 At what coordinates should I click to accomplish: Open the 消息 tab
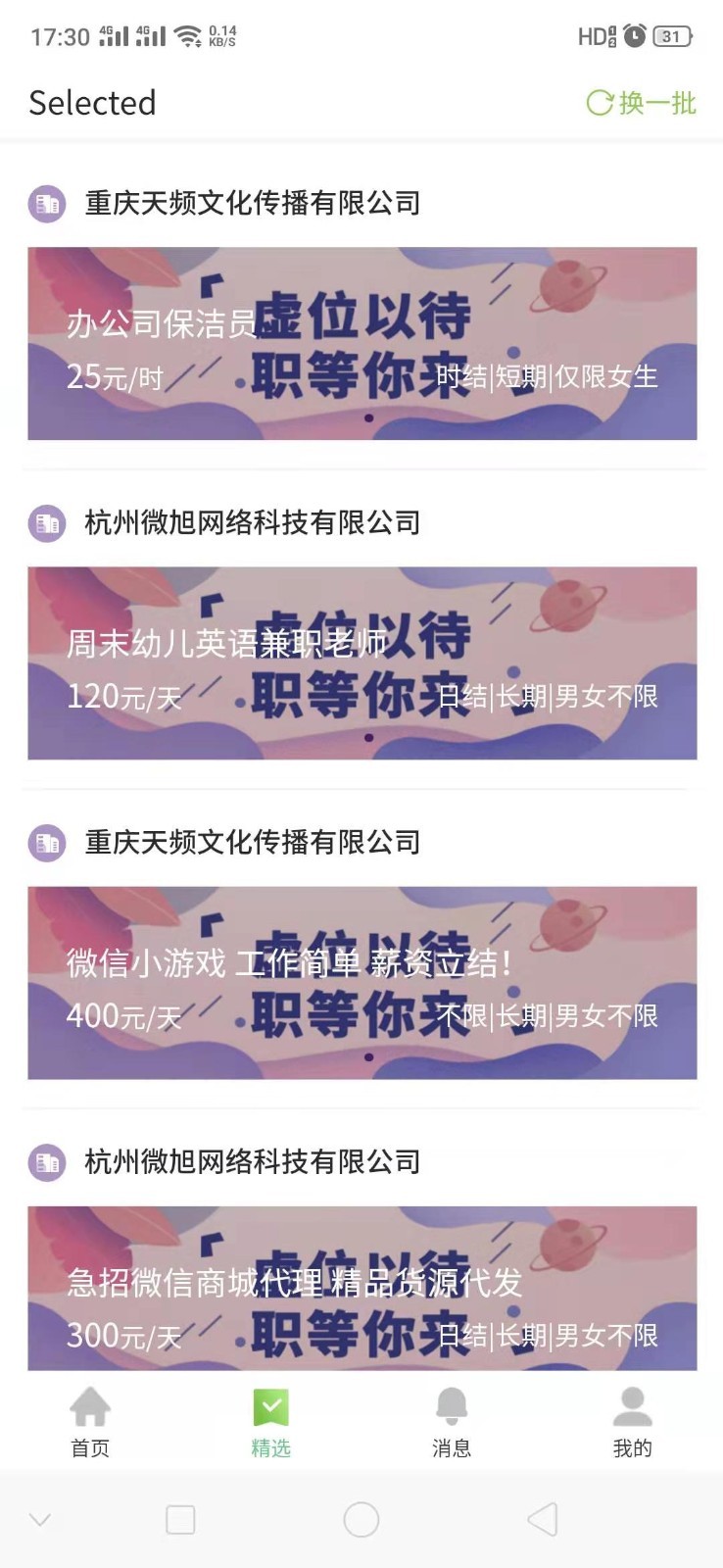pyautogui.click(x=452, y=1422)
